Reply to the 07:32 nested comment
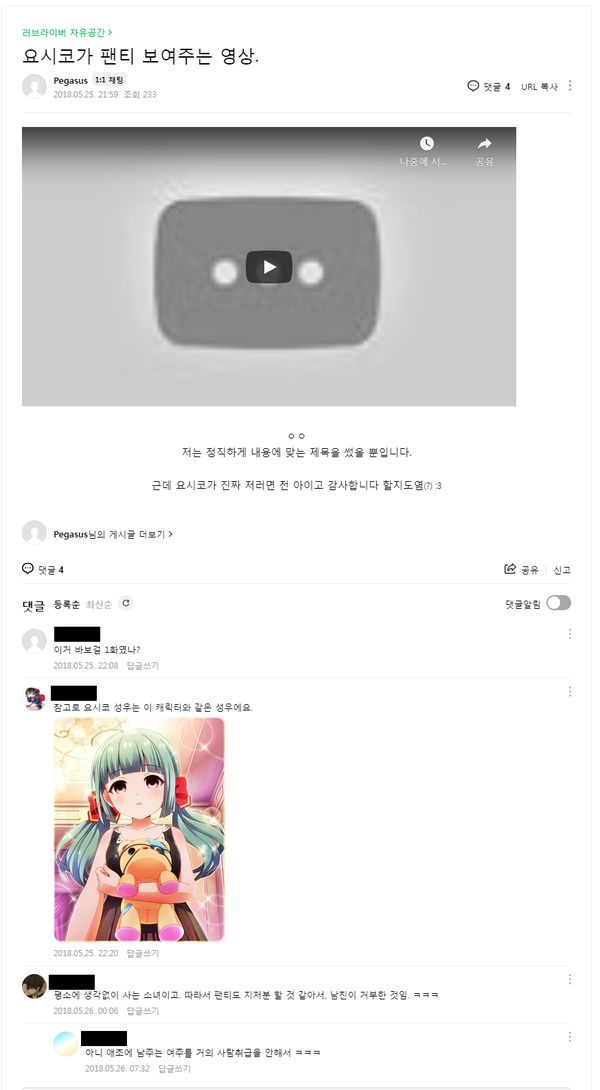The width and height of the screenshot is (600, 1090). [174, 1068]
